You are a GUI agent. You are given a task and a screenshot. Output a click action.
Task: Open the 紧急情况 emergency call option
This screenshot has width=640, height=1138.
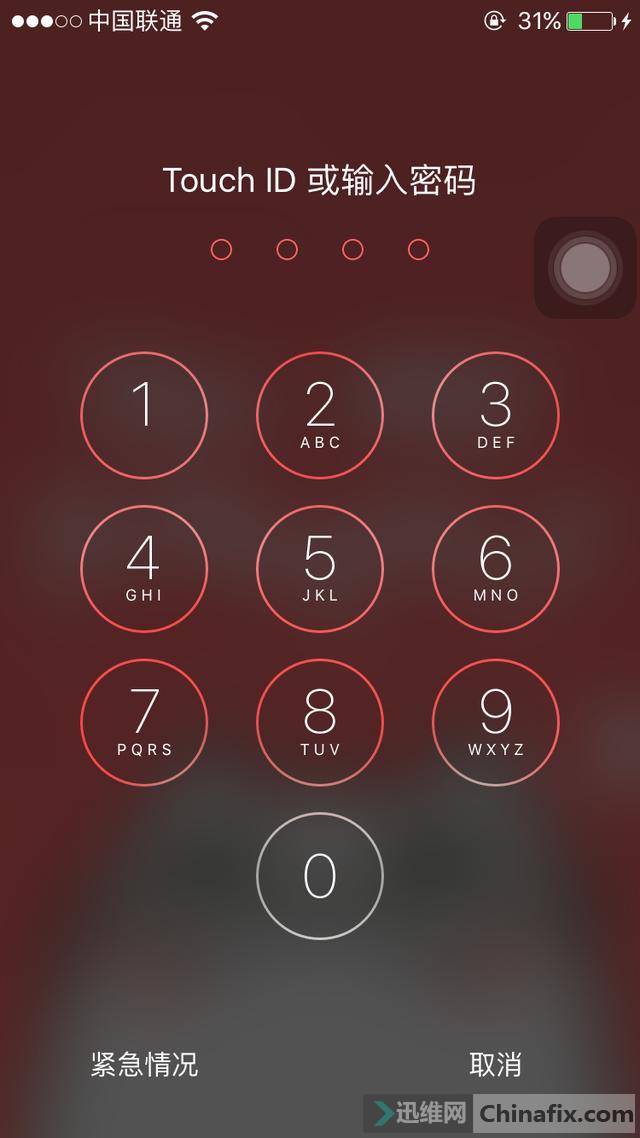point(144,1064)
